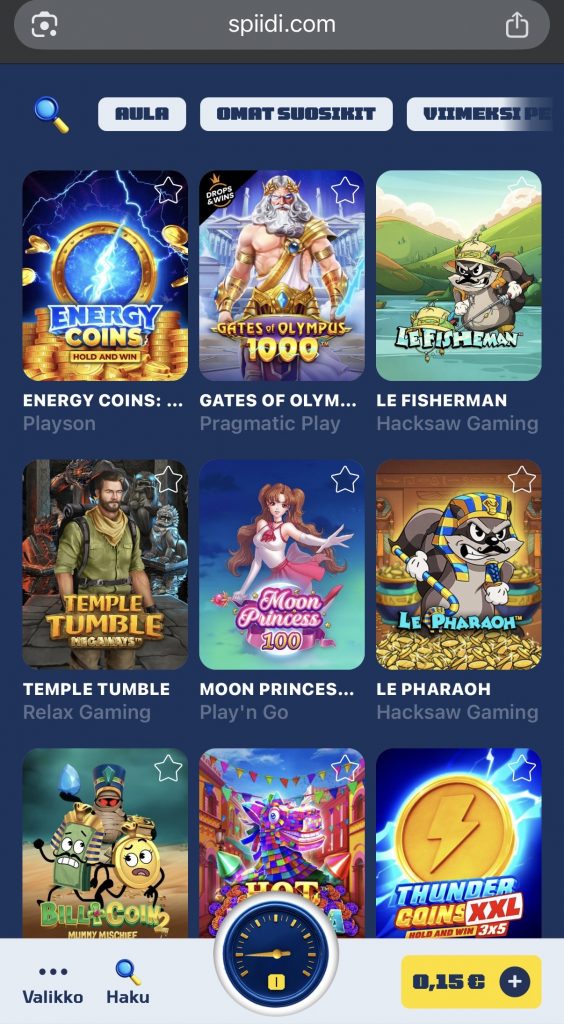Open the Le Pharaoh game tile
The width and height of the screenshot is (564, 1024).
(458, 564)
